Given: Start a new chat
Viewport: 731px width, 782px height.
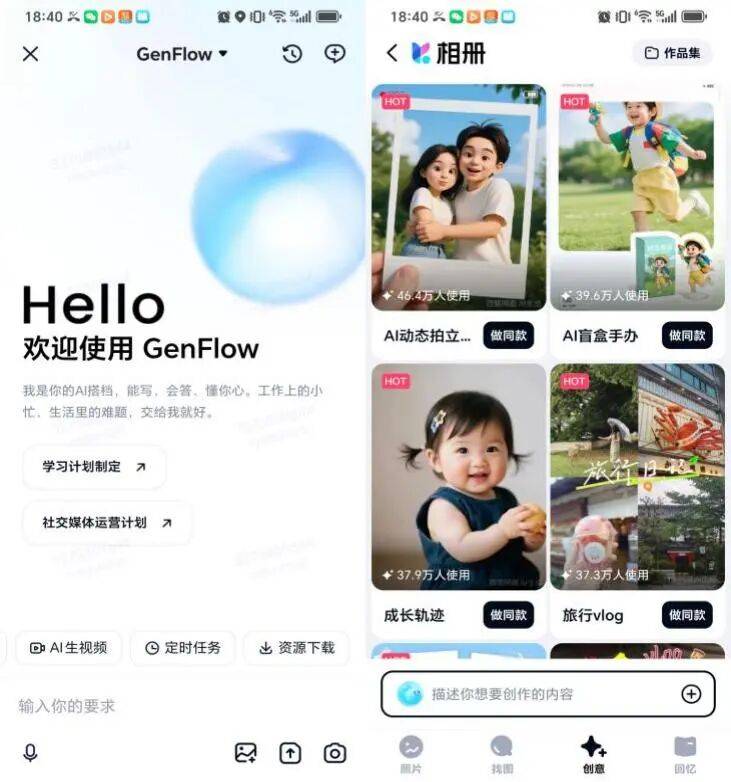Looking at the screenshot, I should (335, 54).
